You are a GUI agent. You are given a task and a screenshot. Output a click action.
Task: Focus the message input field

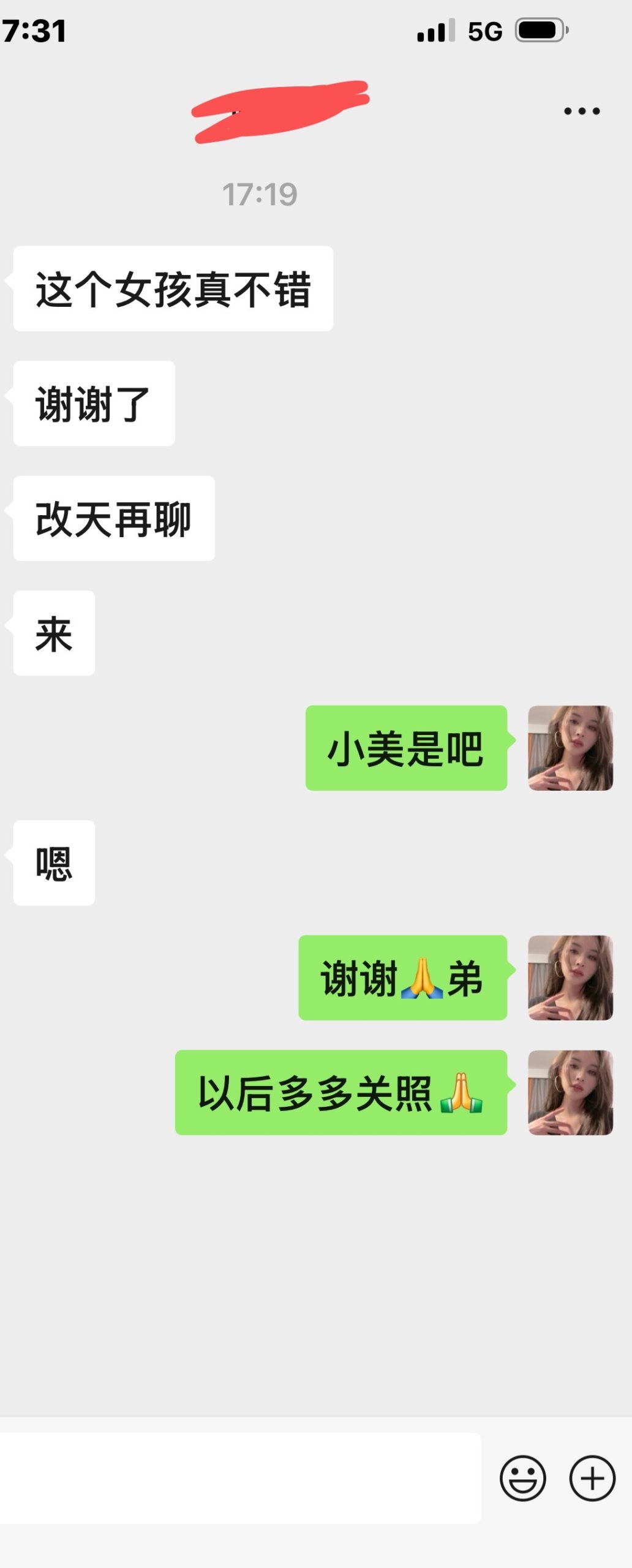click(x=239, y=1478)
